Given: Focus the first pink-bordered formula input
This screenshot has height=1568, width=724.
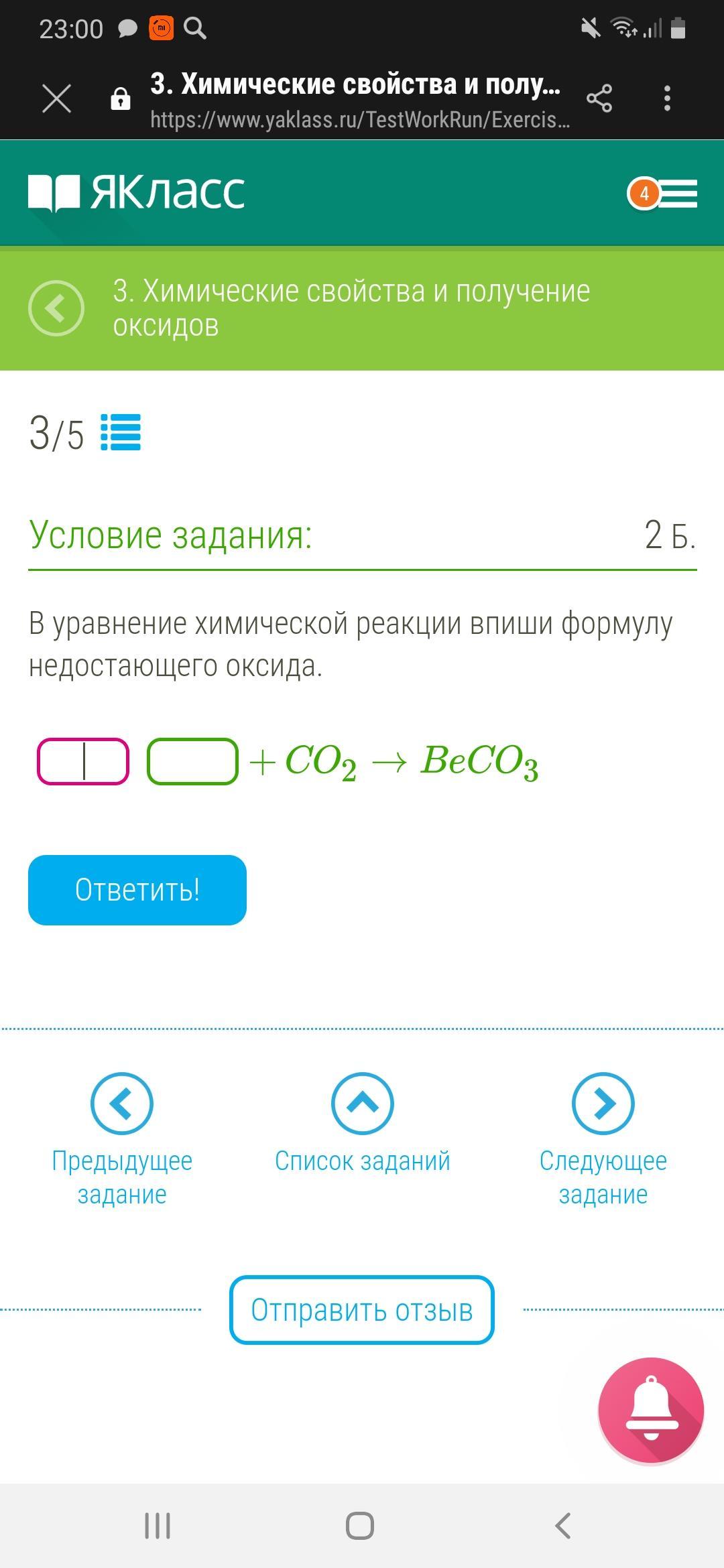Looking at the screenshot, I should click(83, 761).
